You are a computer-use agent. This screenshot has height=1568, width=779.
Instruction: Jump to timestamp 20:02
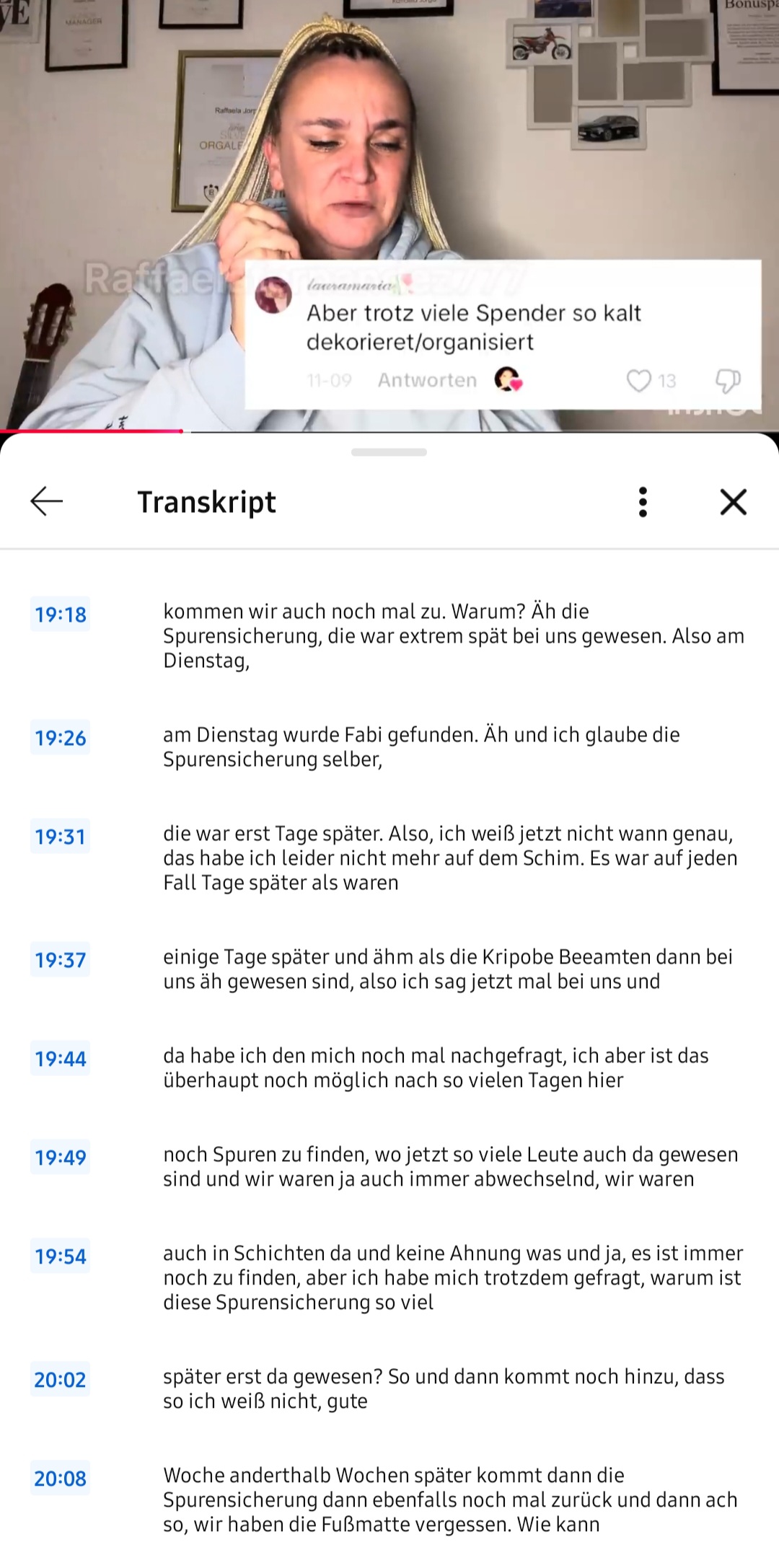point(61,1380)
